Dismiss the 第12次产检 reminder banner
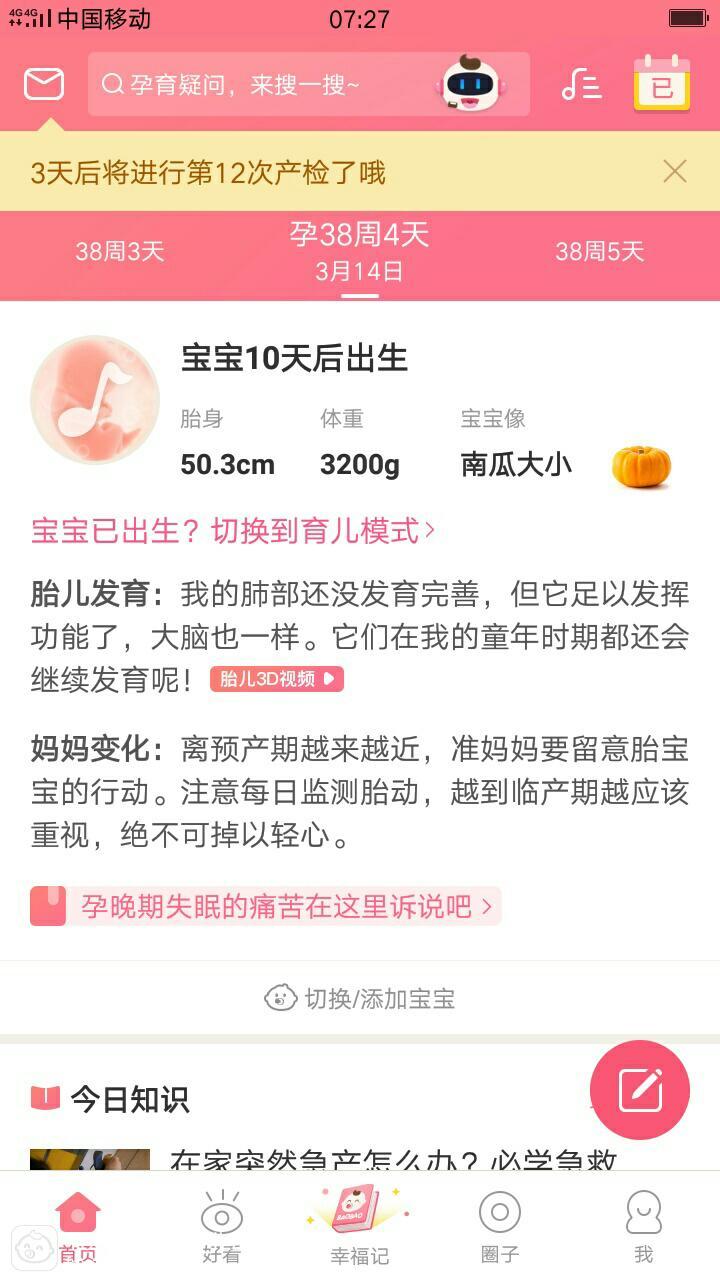 (675, 172)
